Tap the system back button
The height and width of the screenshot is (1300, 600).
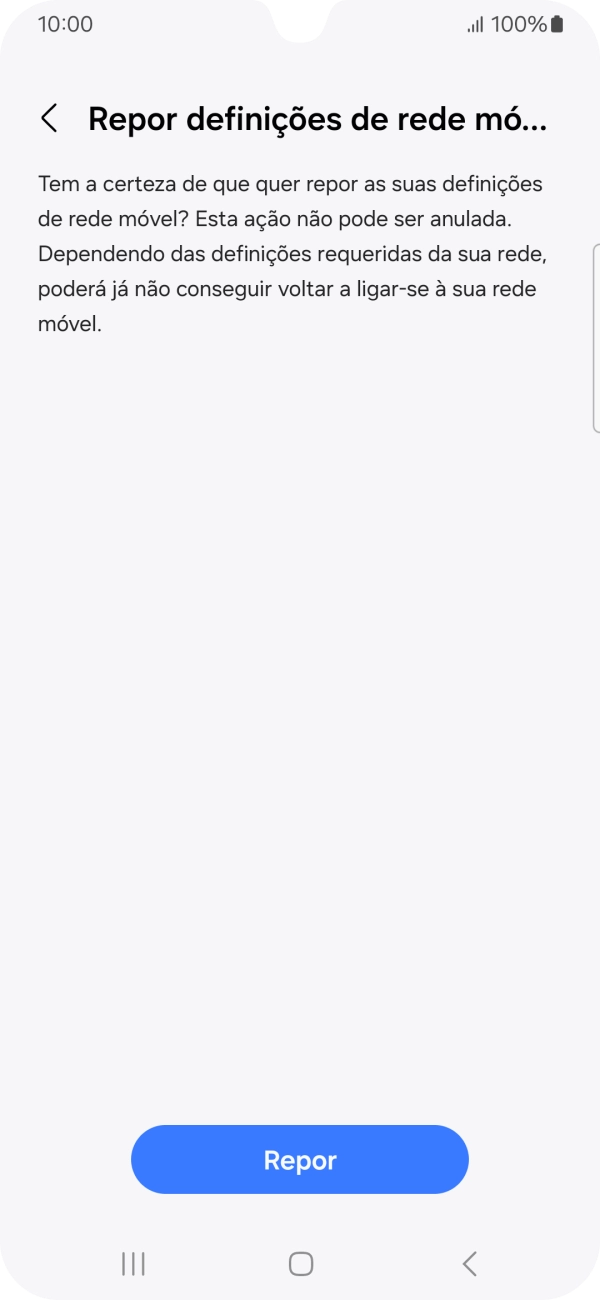pos(469,1264)
